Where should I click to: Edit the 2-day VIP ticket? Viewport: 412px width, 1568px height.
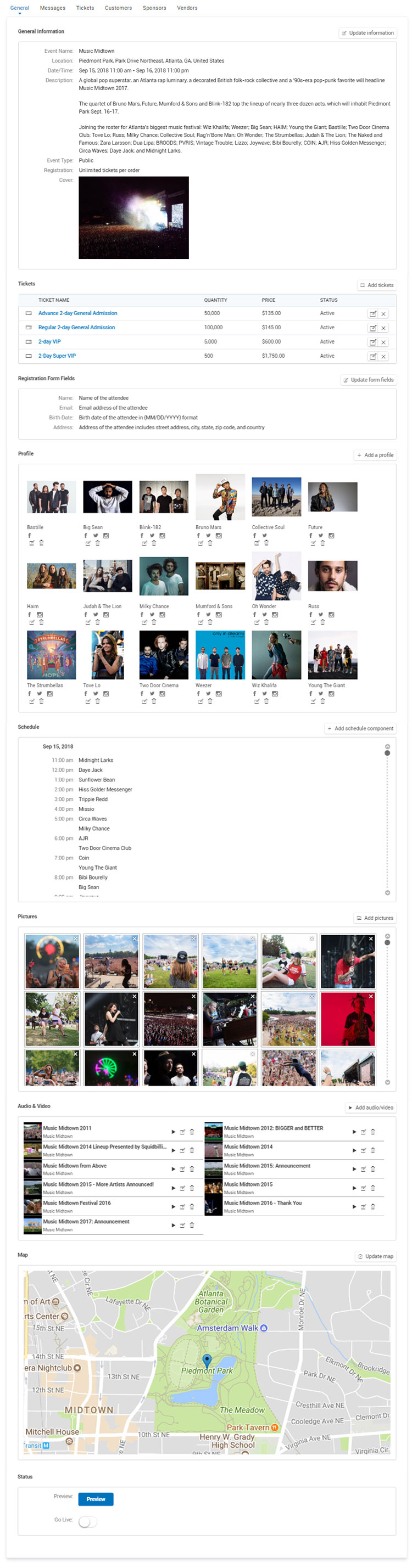372,342
